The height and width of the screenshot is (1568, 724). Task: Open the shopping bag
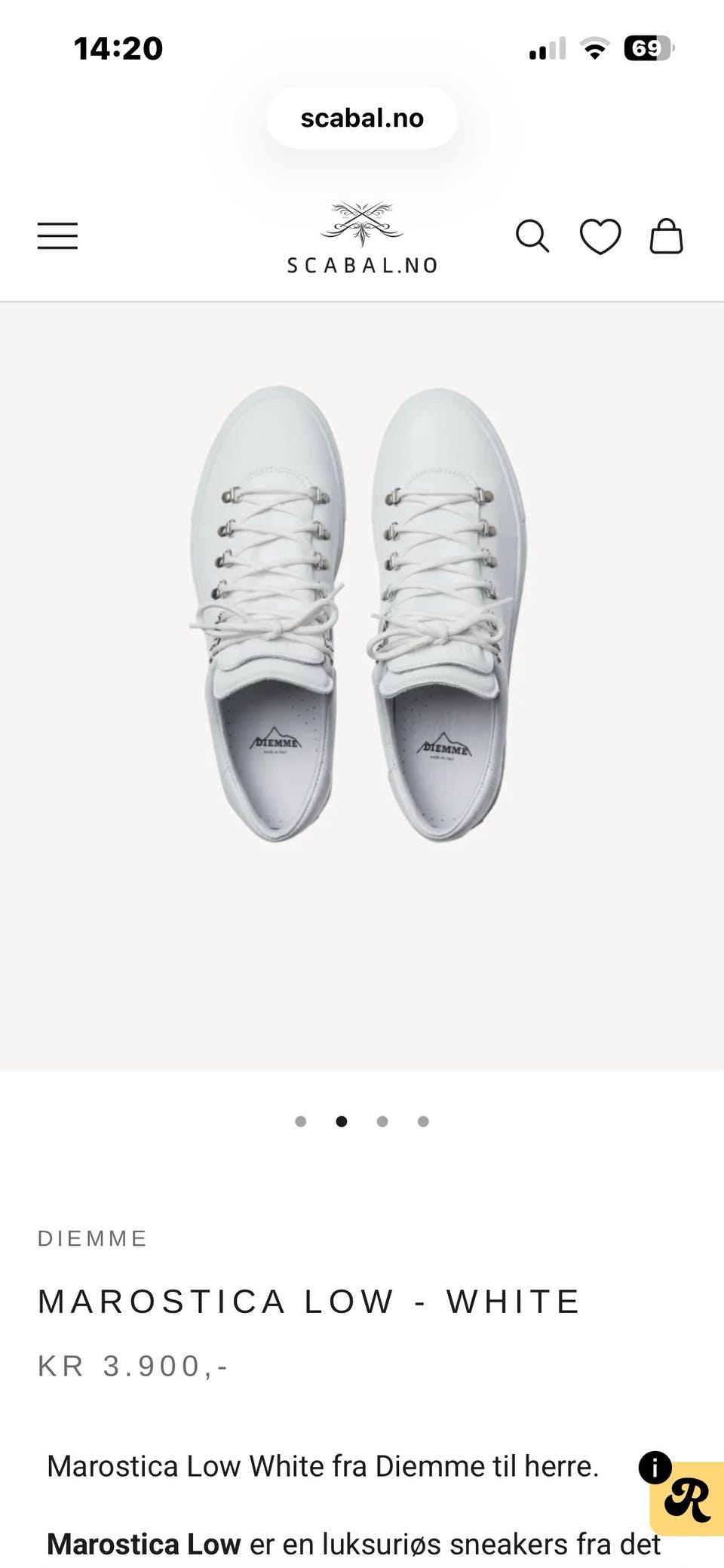point(666,236)
